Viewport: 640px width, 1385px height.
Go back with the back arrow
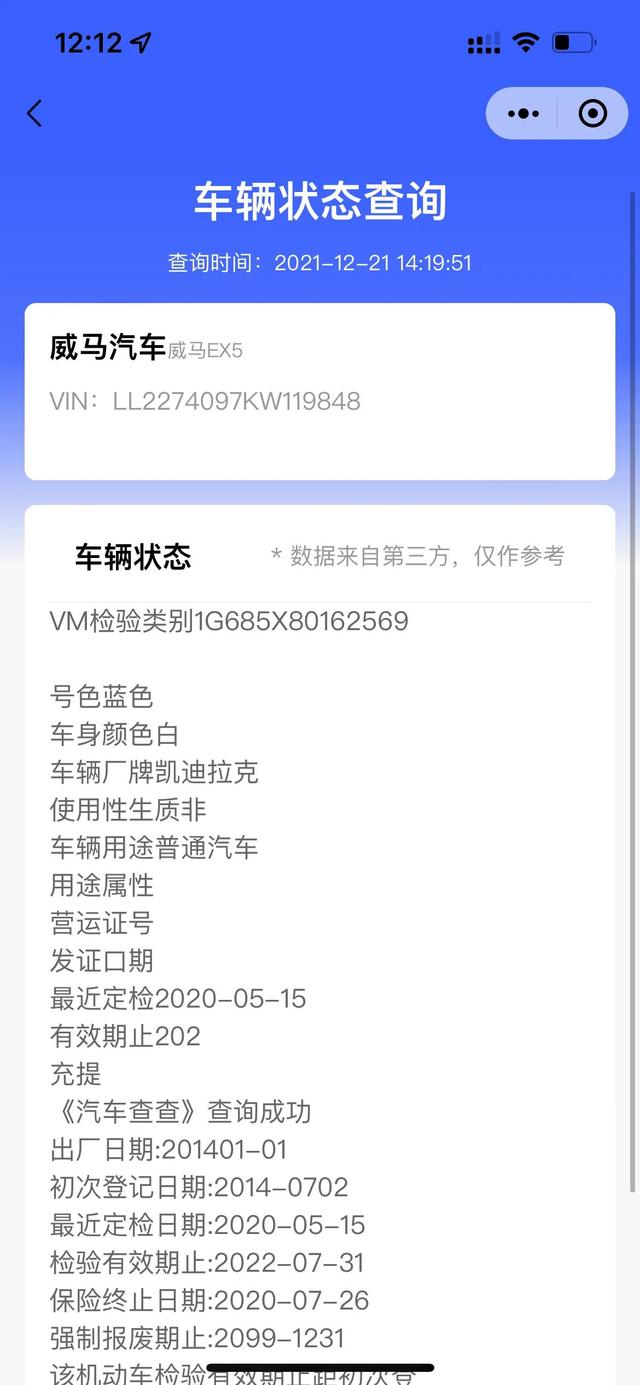click(x=35, y=113)
